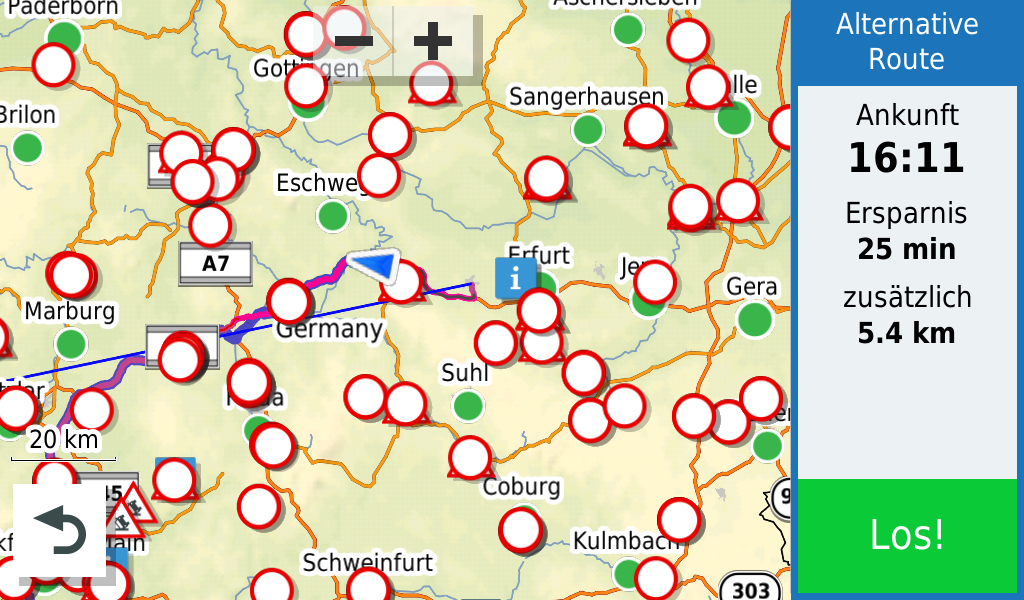Zoom out the map
Screen dimensions: 1024x600
[354, 42]
